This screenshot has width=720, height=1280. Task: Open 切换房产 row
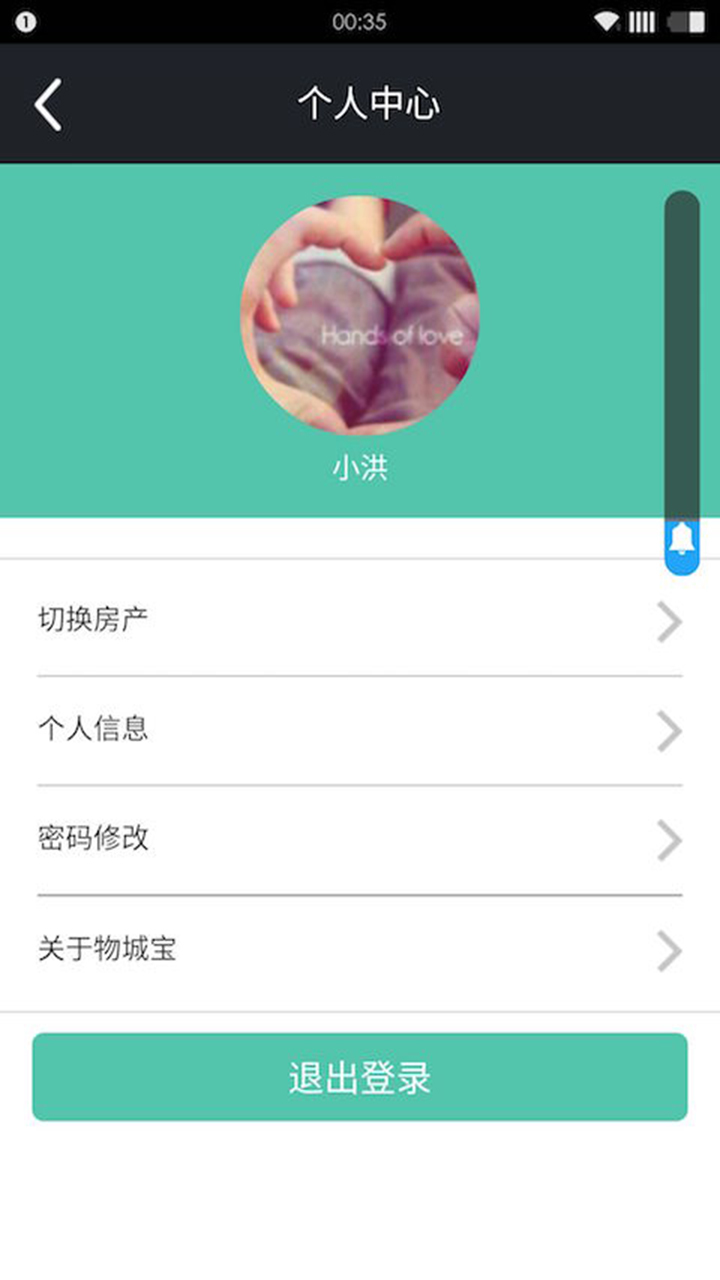360,621
